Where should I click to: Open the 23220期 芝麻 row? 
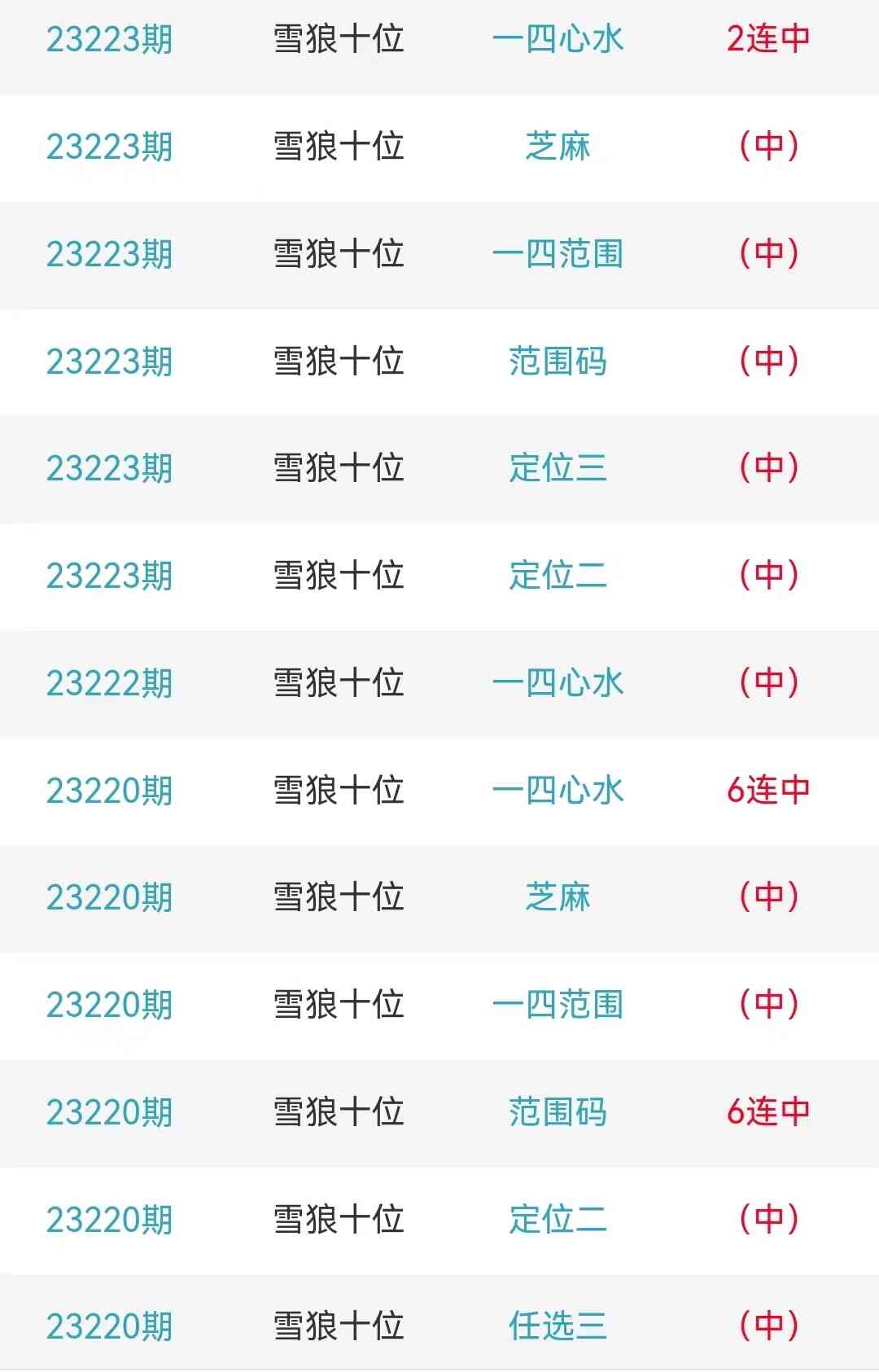pos(558,897)
